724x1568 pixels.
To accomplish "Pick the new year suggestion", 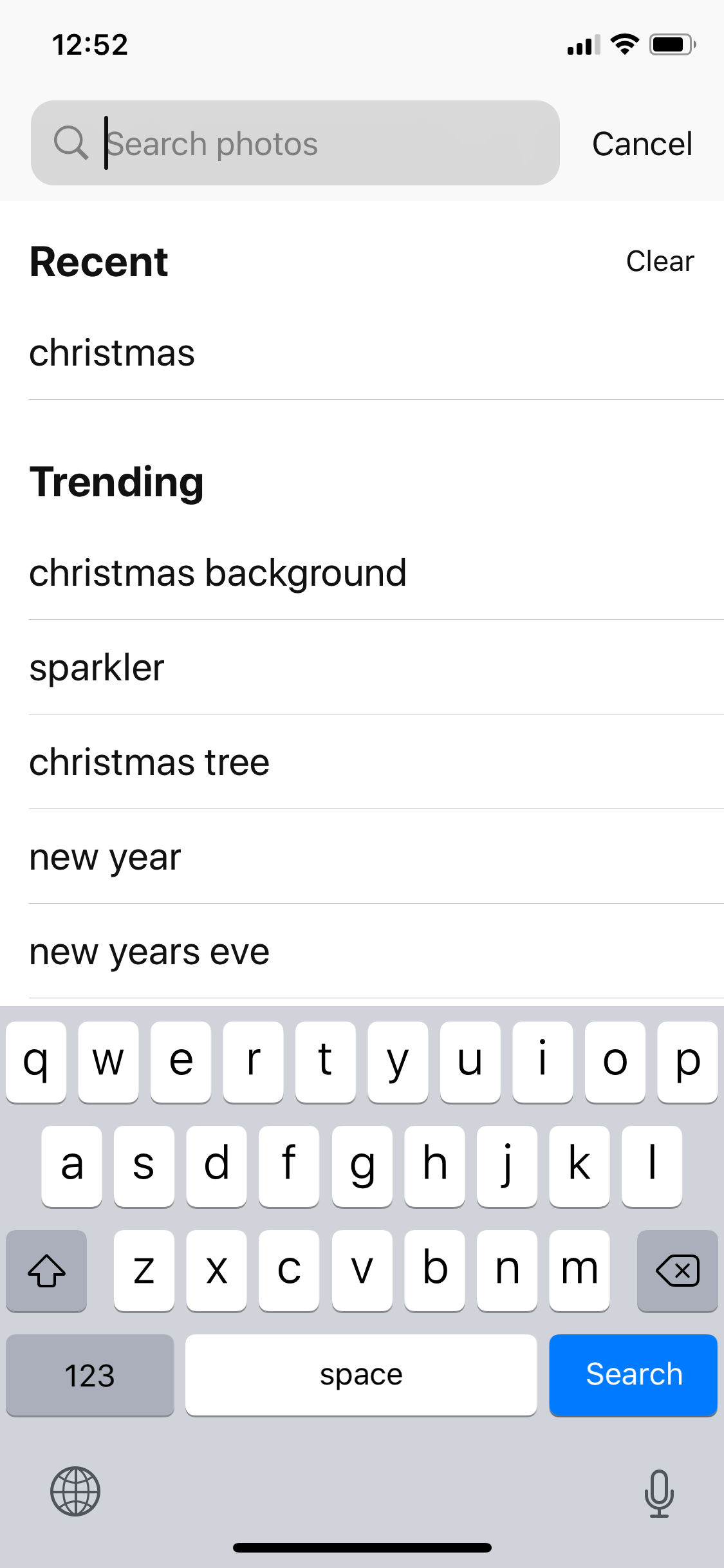I will (376, 857).
